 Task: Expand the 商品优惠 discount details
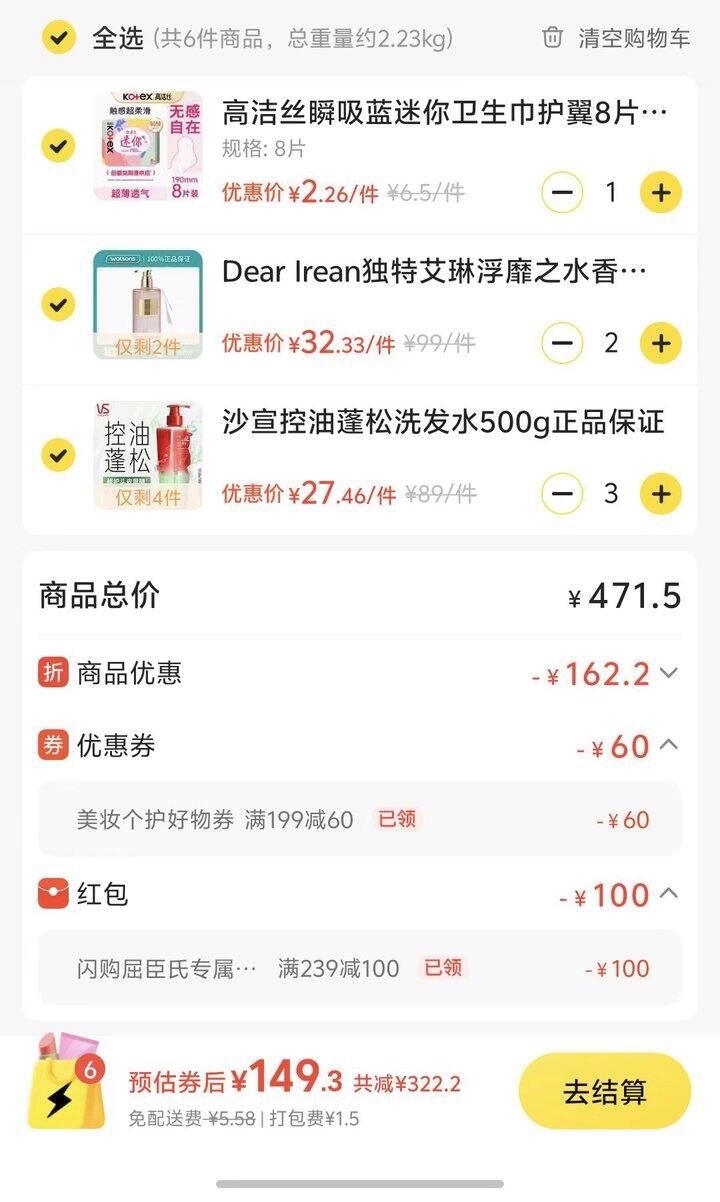point(668,673)
